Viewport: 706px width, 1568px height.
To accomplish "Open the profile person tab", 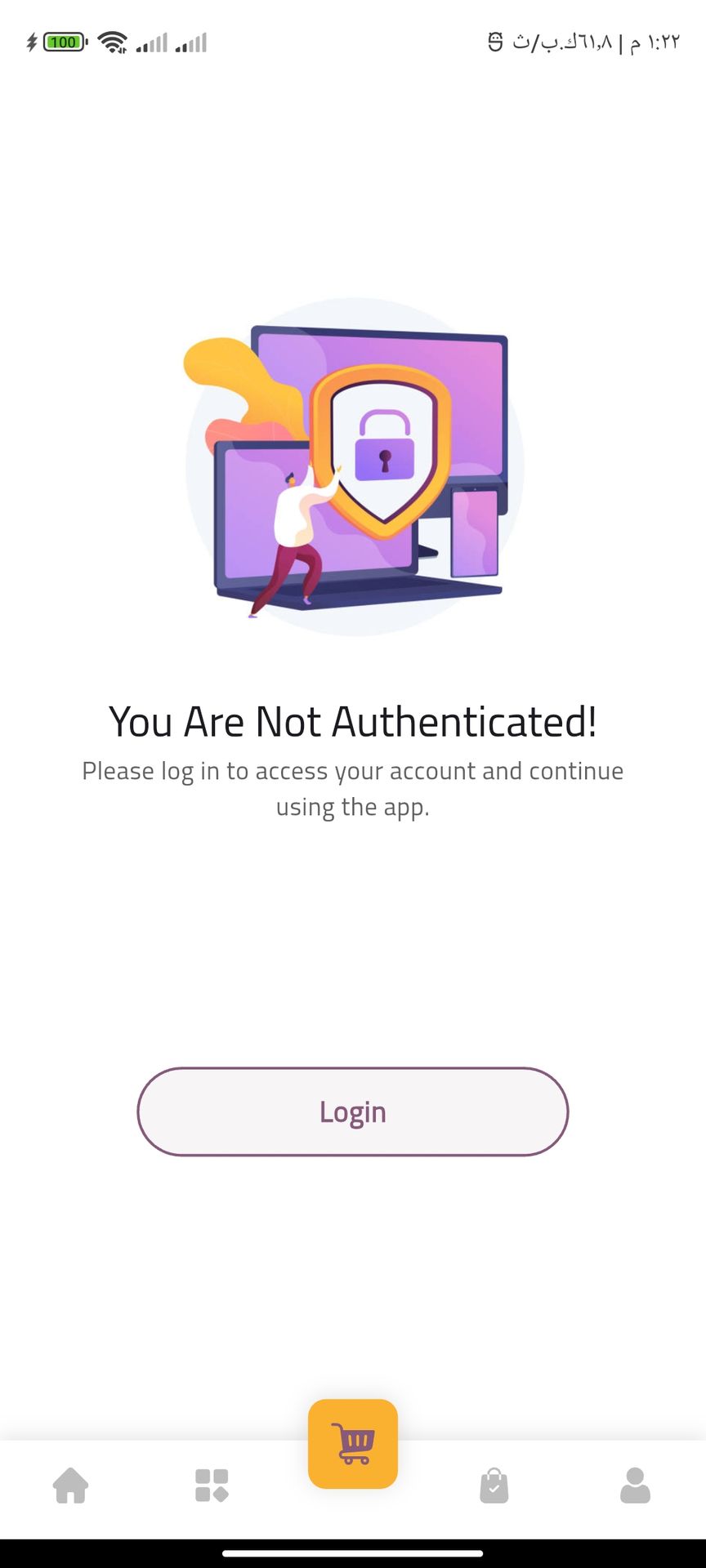I will (635, 1486).
